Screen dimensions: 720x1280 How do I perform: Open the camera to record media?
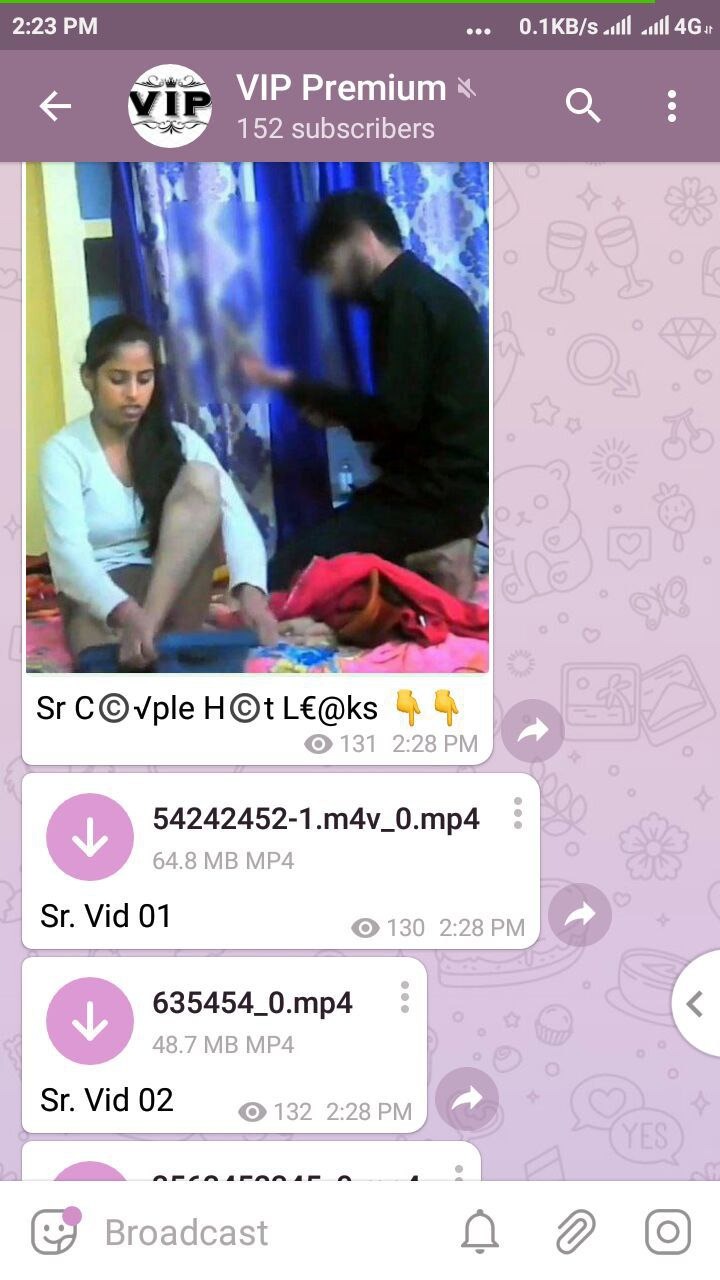pos(667,1232)
